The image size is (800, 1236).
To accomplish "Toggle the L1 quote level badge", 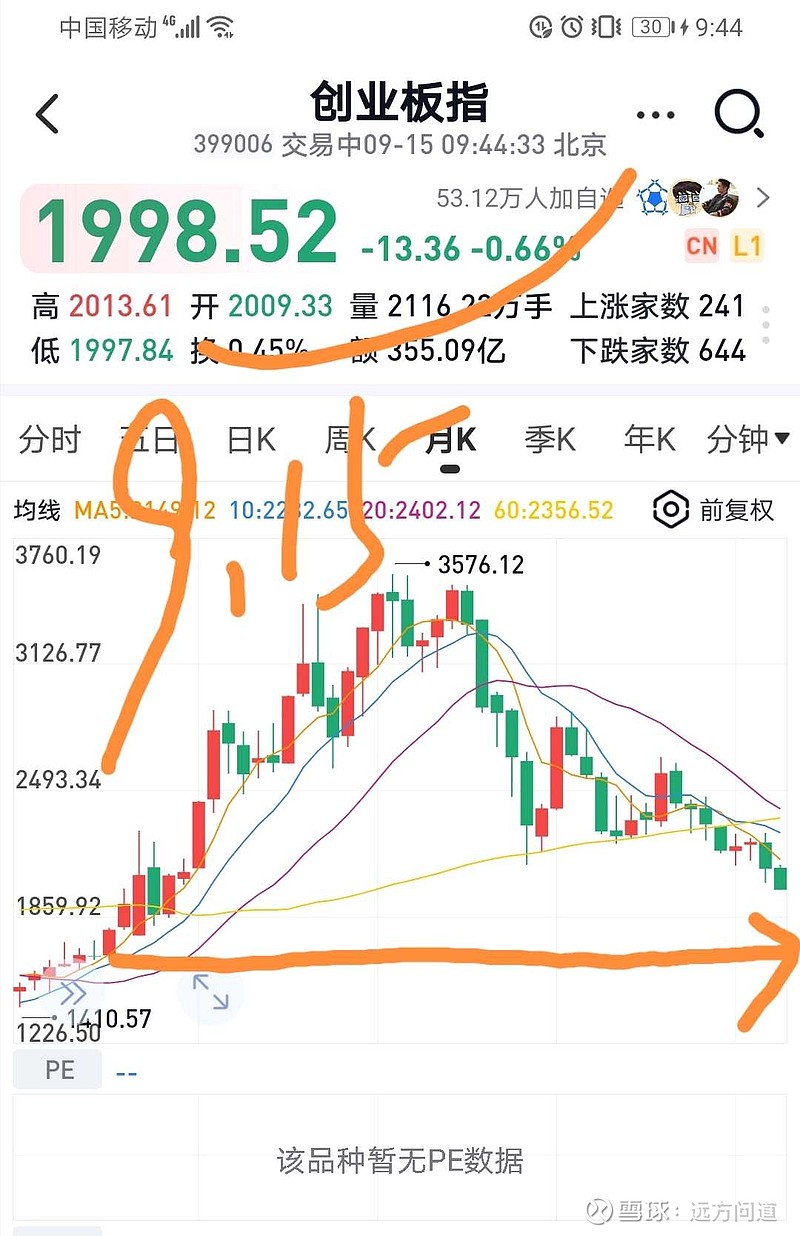I will pyautogui.click(x=748, y=245).
